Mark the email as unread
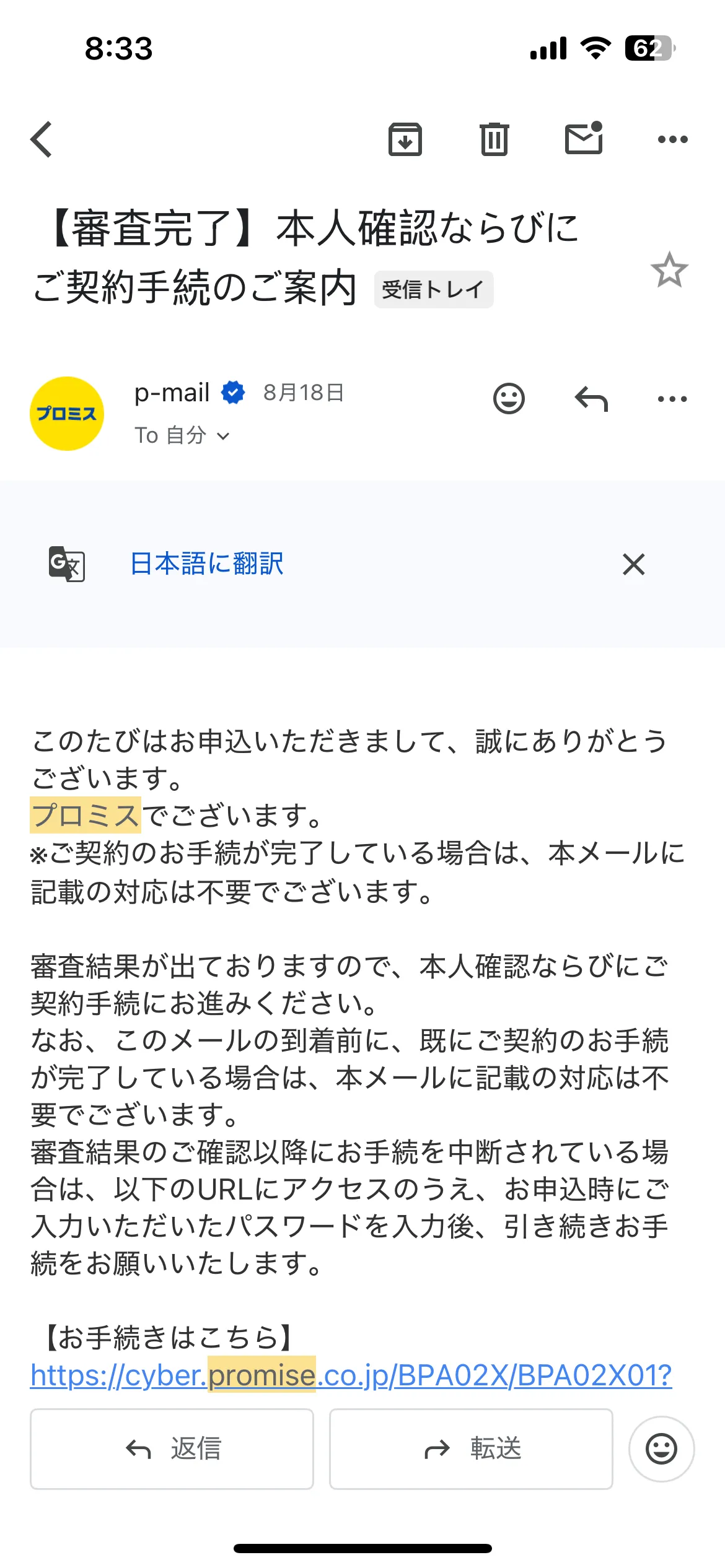The height and width of the screenshot is (1568, 725). coord(584,138)
